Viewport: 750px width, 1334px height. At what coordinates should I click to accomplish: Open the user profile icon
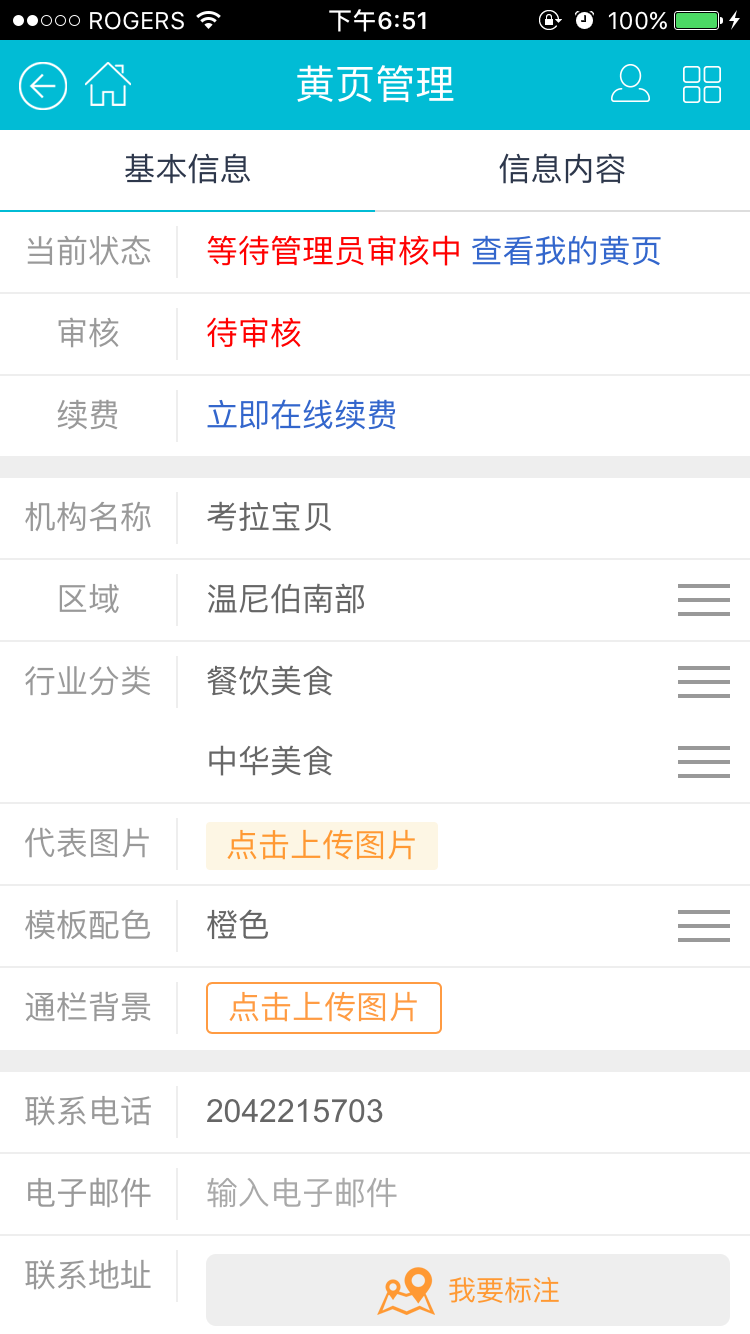630,84
